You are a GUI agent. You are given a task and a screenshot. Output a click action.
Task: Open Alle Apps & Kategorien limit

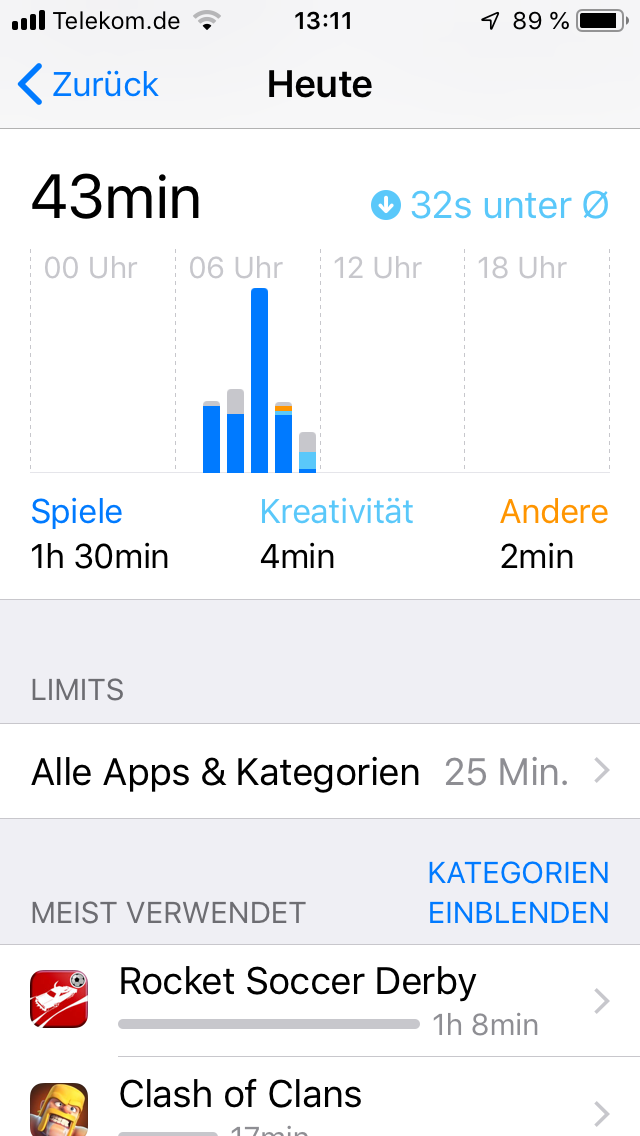tap(320, 772)
